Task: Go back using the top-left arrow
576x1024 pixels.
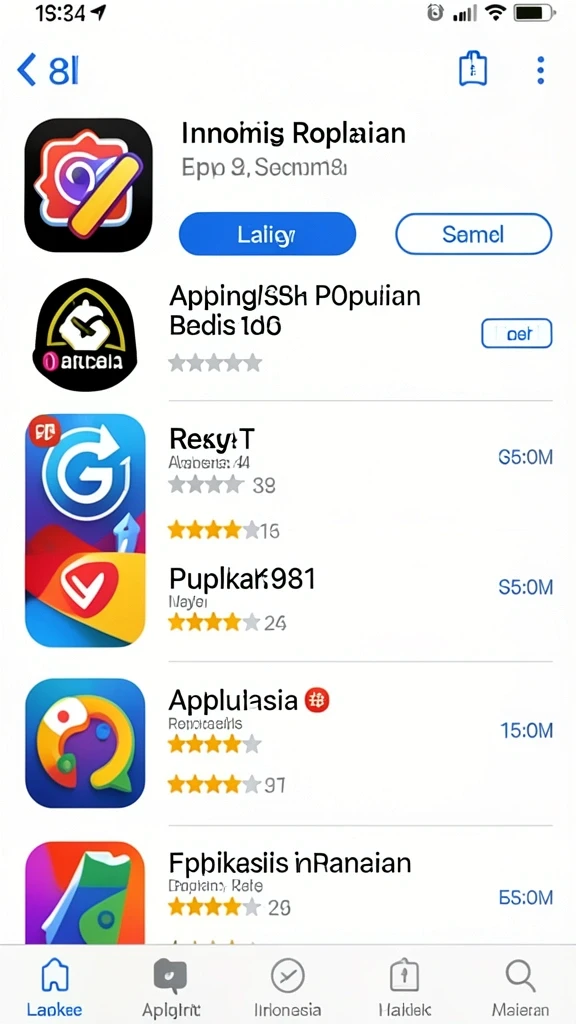Action: point(27,71)
